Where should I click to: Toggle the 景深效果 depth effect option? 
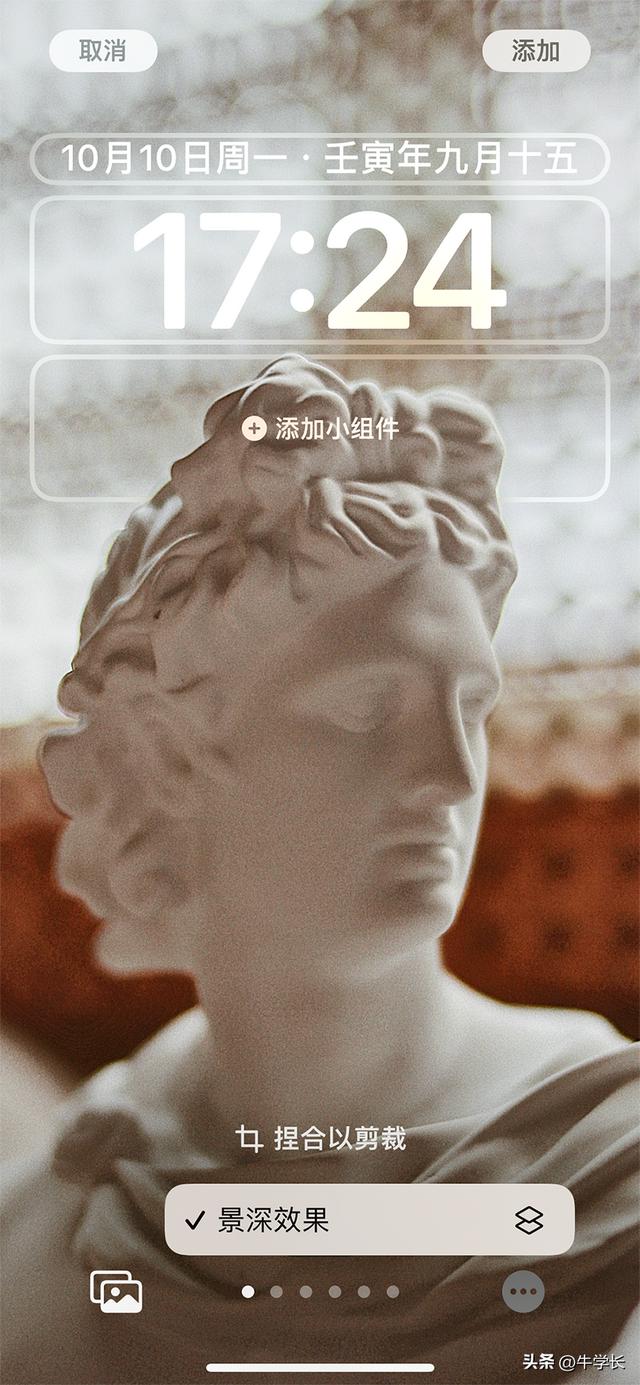point(369,1220)
